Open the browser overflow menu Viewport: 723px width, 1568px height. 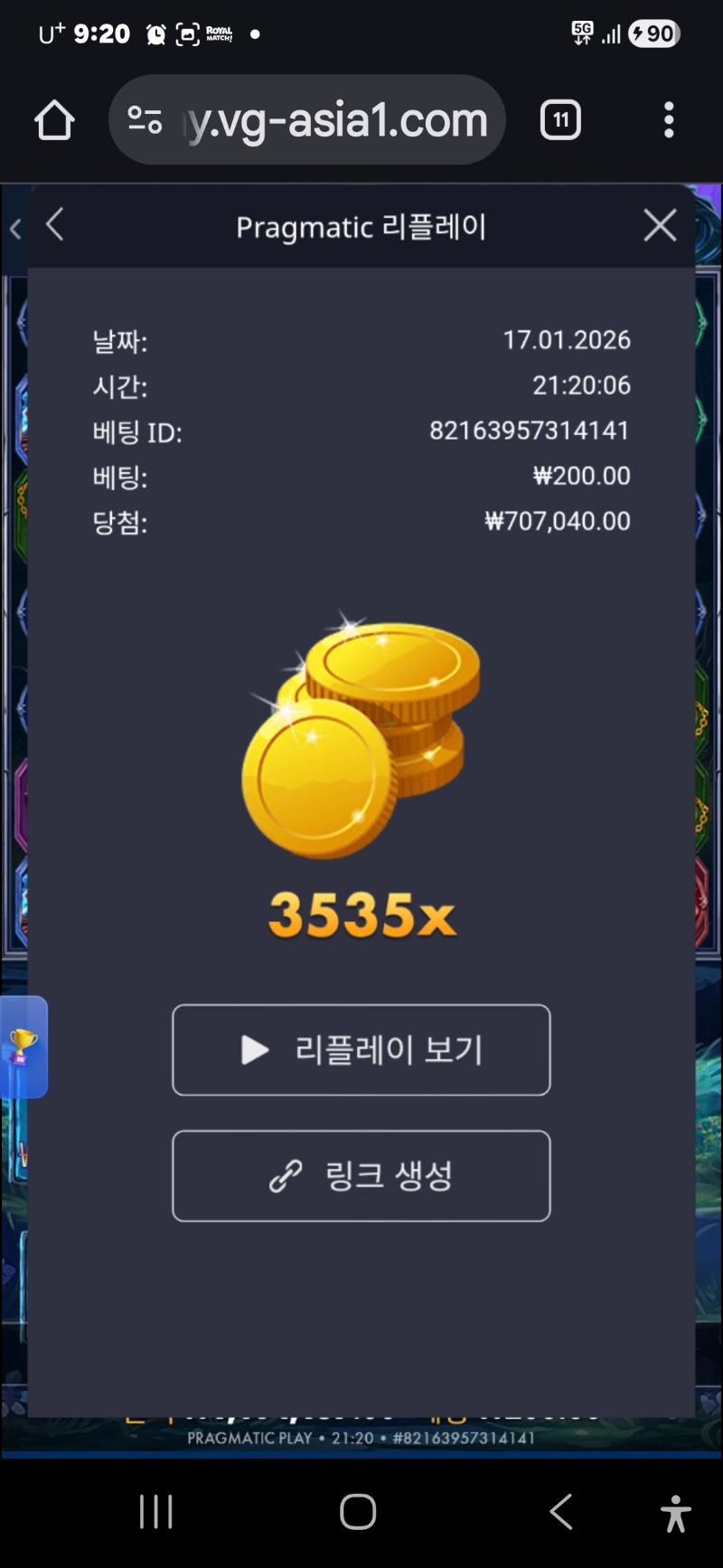[x=669, y=120]
